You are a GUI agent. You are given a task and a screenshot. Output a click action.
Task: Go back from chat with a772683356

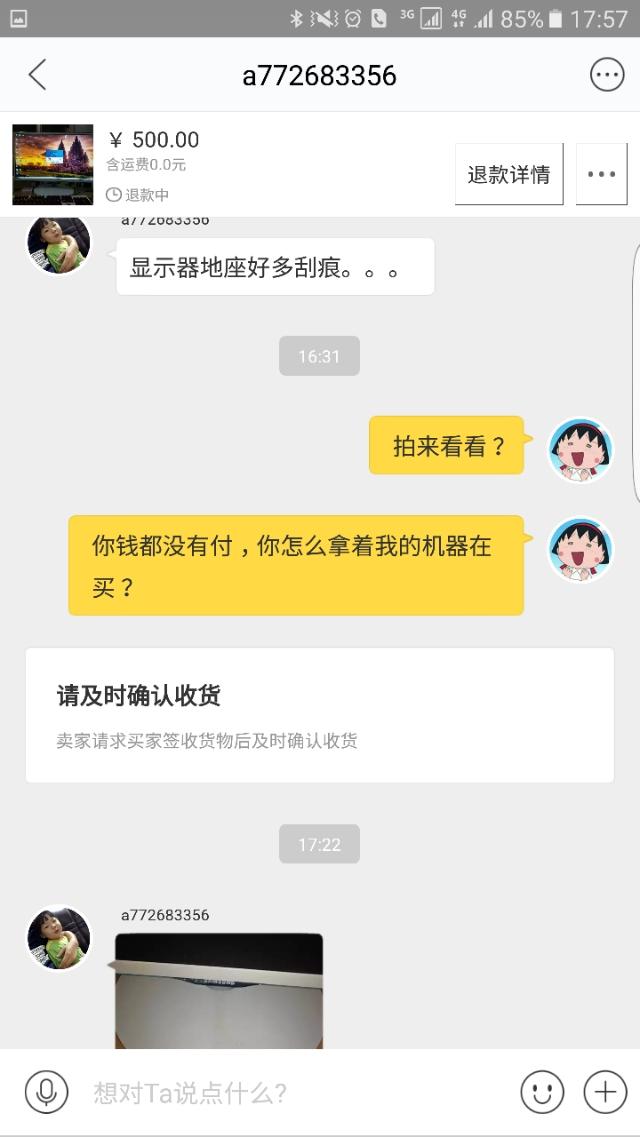(x=38, y=75)
